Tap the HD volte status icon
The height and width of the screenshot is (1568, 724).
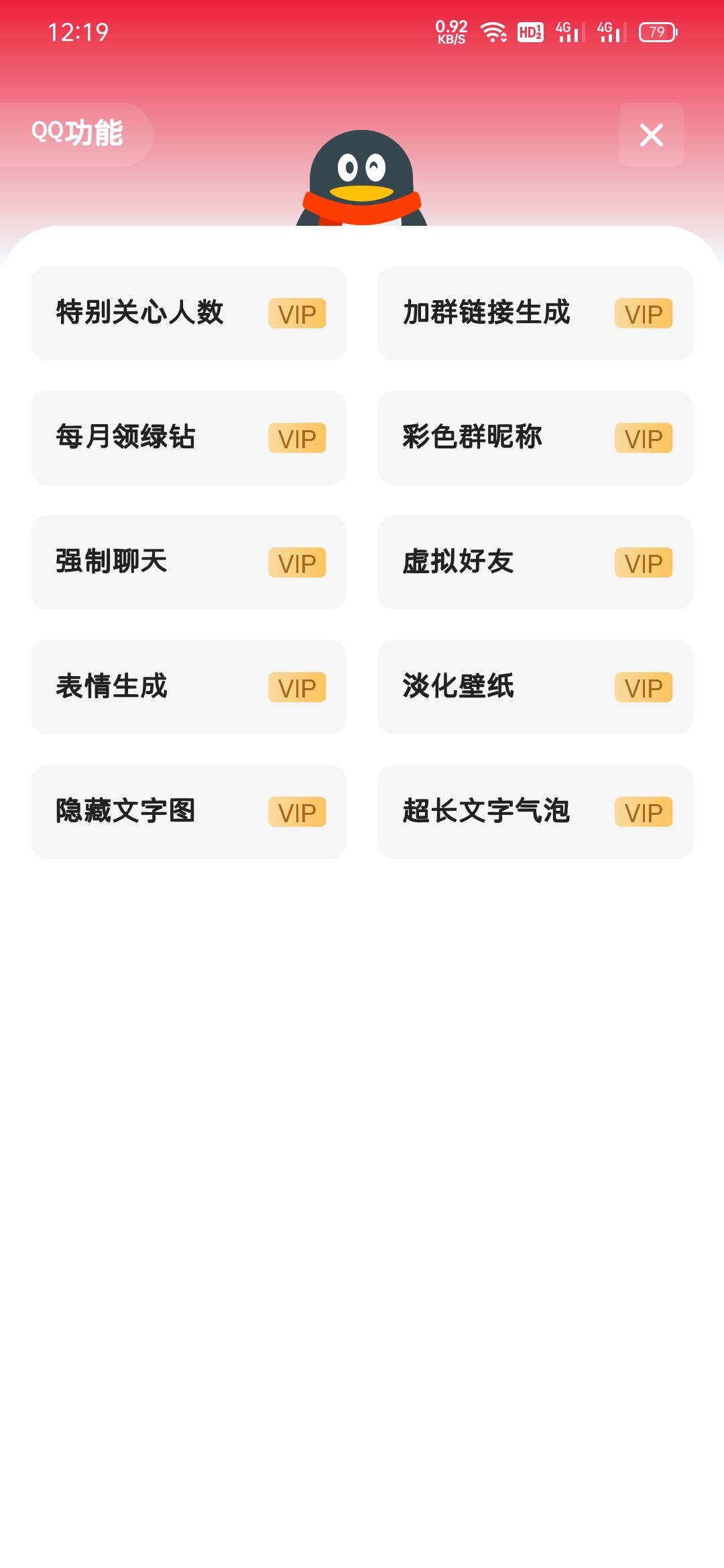[x=530, y=32]
